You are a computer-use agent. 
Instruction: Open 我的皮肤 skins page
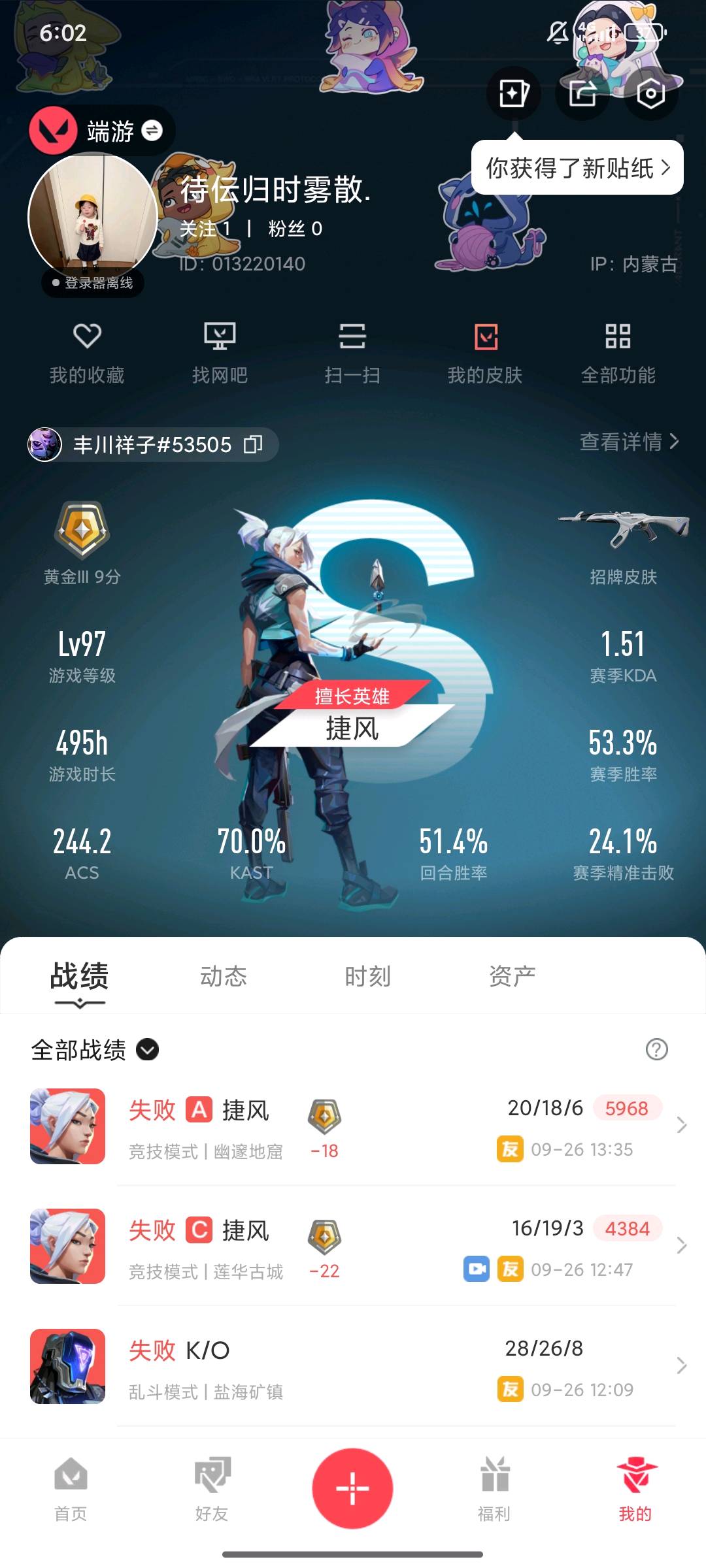coord(485,353)
